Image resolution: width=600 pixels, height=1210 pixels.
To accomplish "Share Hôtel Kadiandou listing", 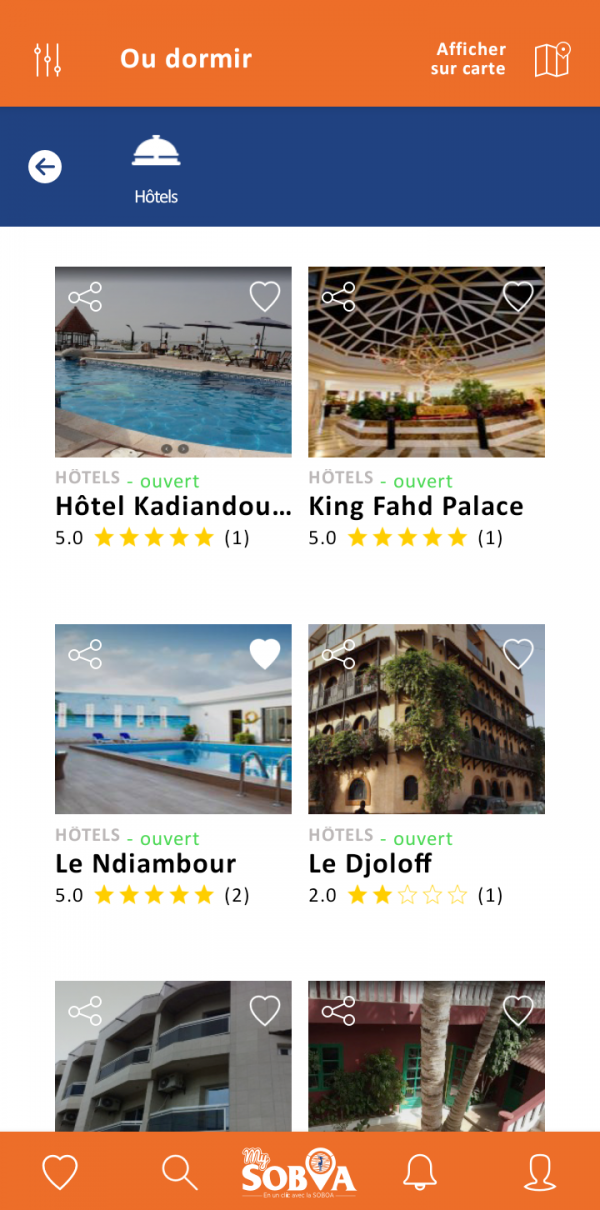I will coord(85,297).
